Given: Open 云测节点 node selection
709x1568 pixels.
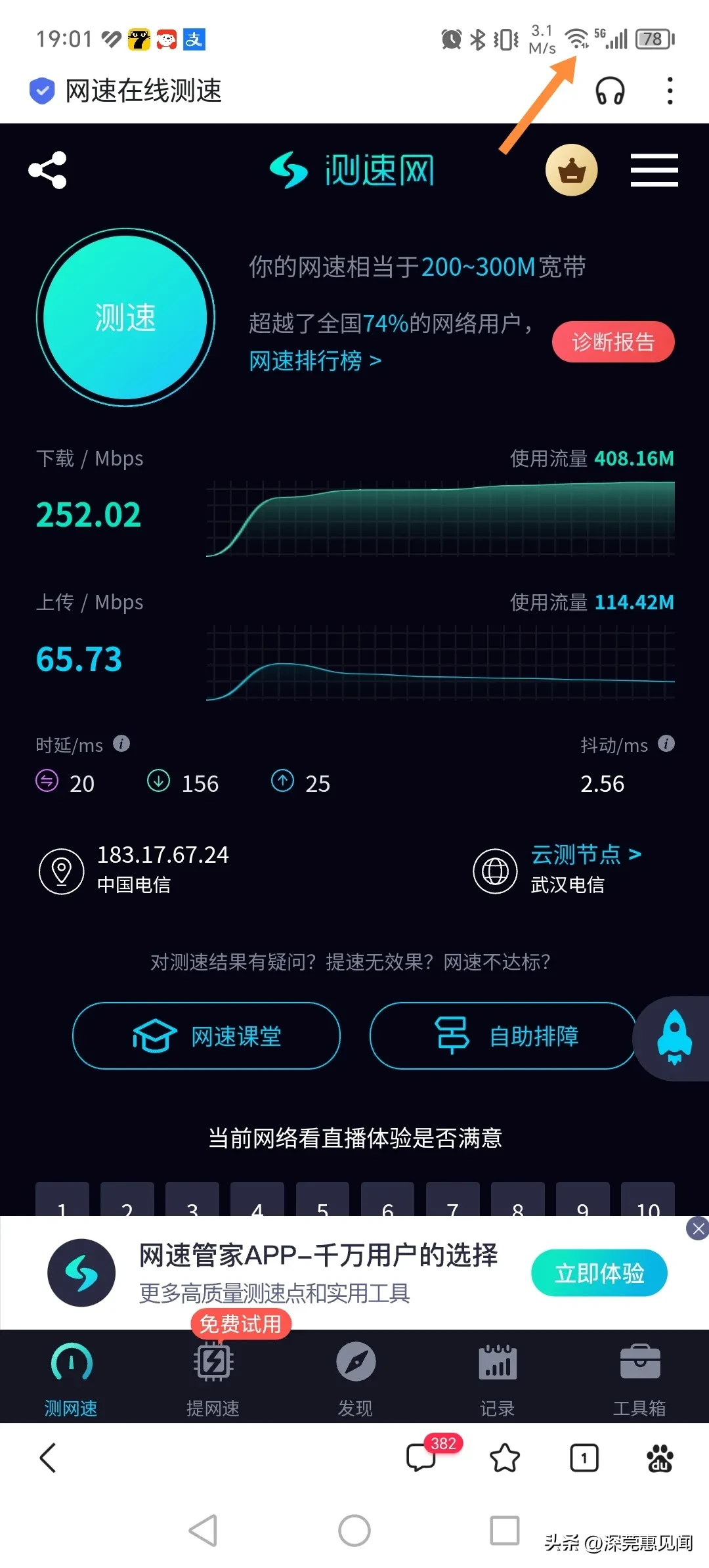Looking at the screenshot, I should point(586,854).
